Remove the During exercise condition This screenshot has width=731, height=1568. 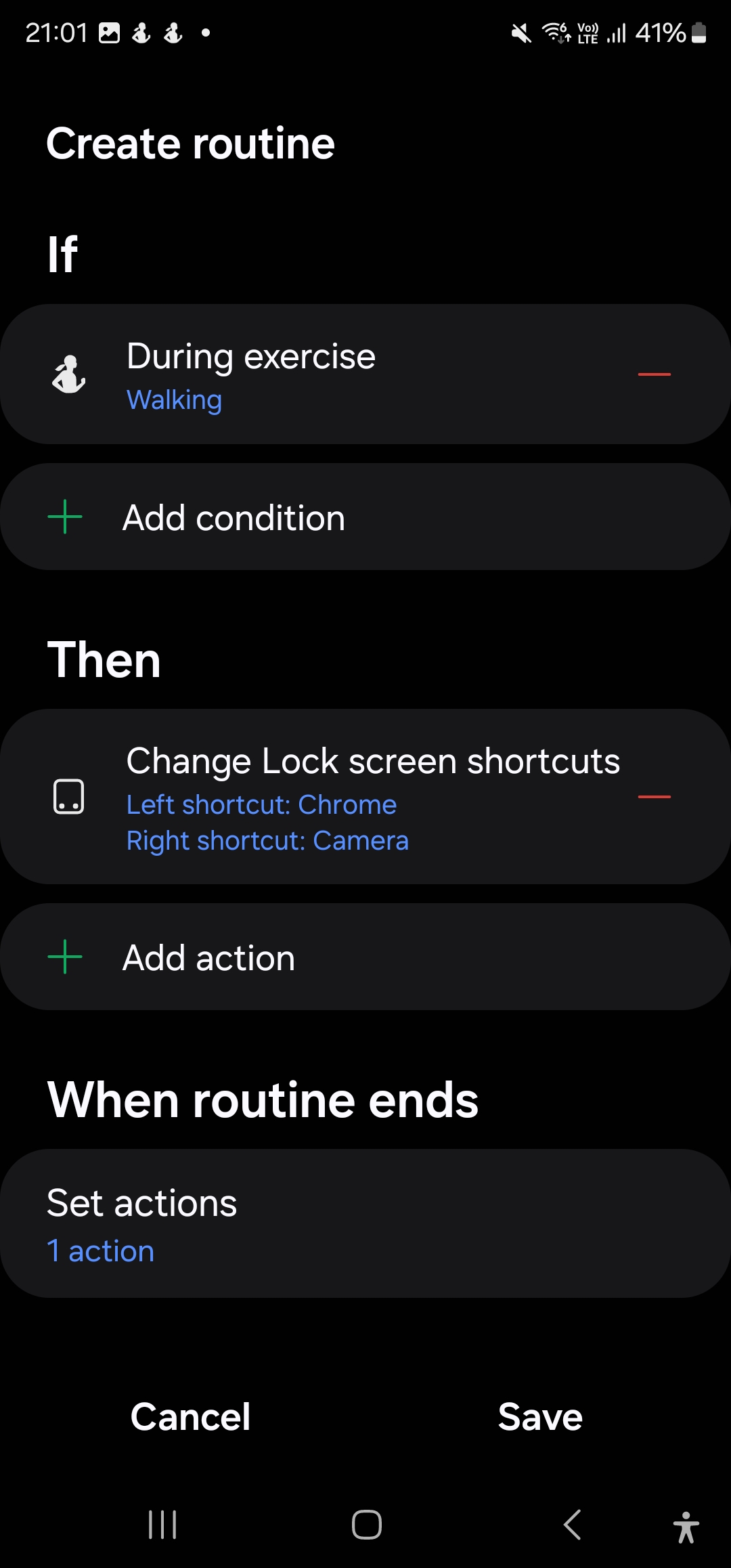[654, 374]
